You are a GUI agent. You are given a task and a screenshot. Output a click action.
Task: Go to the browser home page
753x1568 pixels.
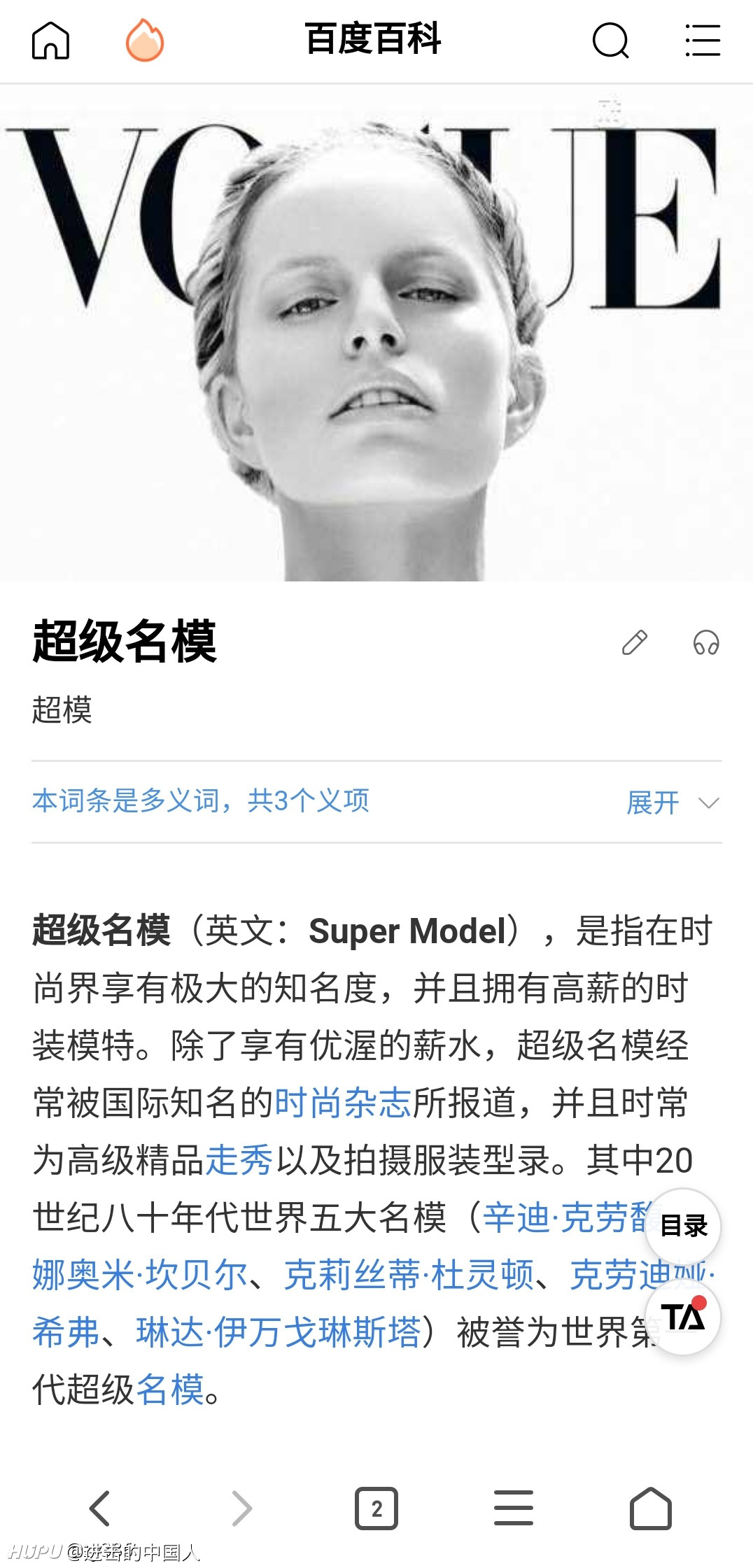pos(651,1508)
